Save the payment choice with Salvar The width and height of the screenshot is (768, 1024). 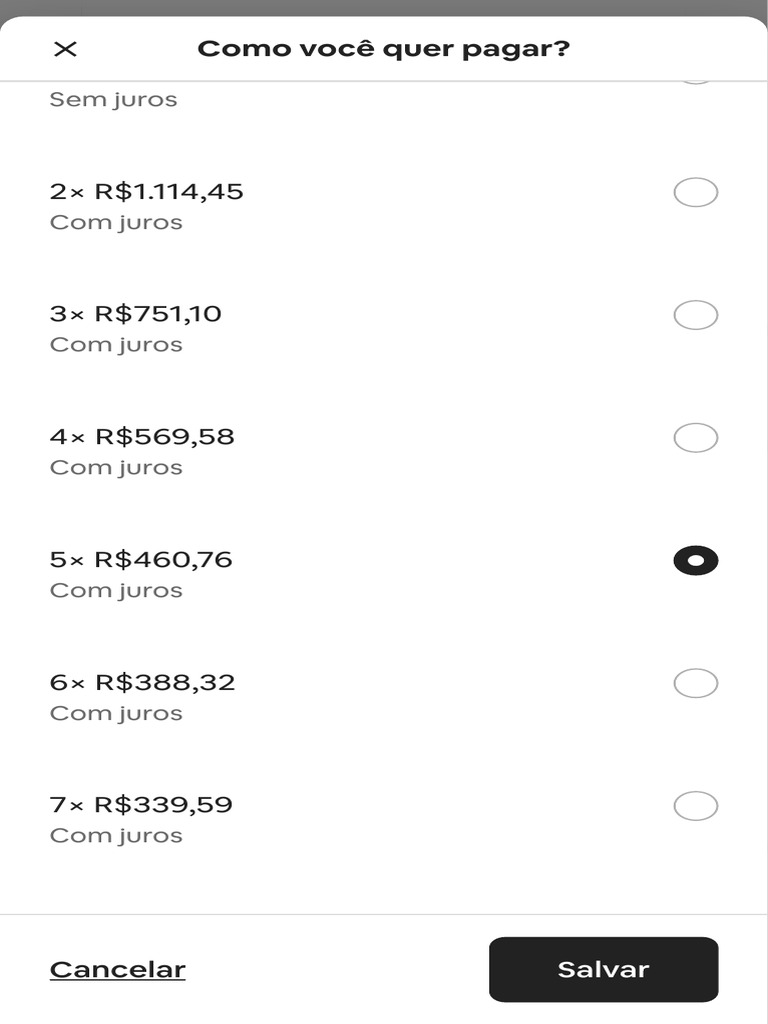603,969
